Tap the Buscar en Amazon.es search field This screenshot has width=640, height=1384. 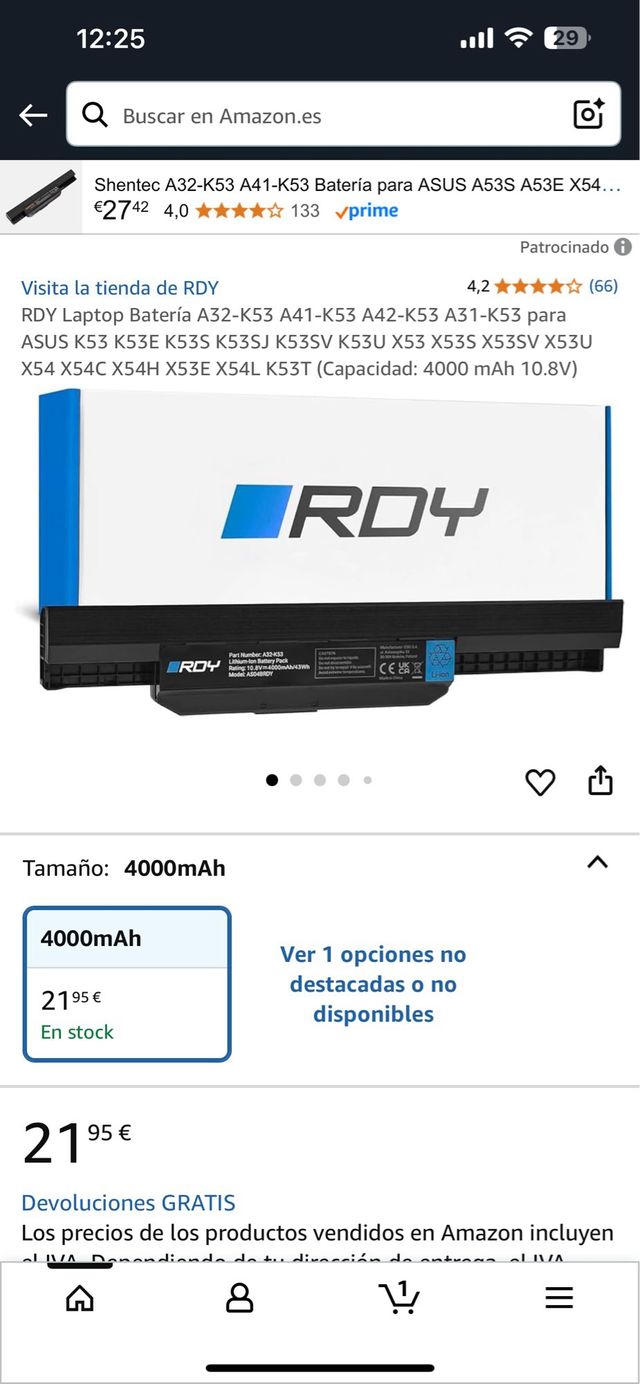[330, 116]
